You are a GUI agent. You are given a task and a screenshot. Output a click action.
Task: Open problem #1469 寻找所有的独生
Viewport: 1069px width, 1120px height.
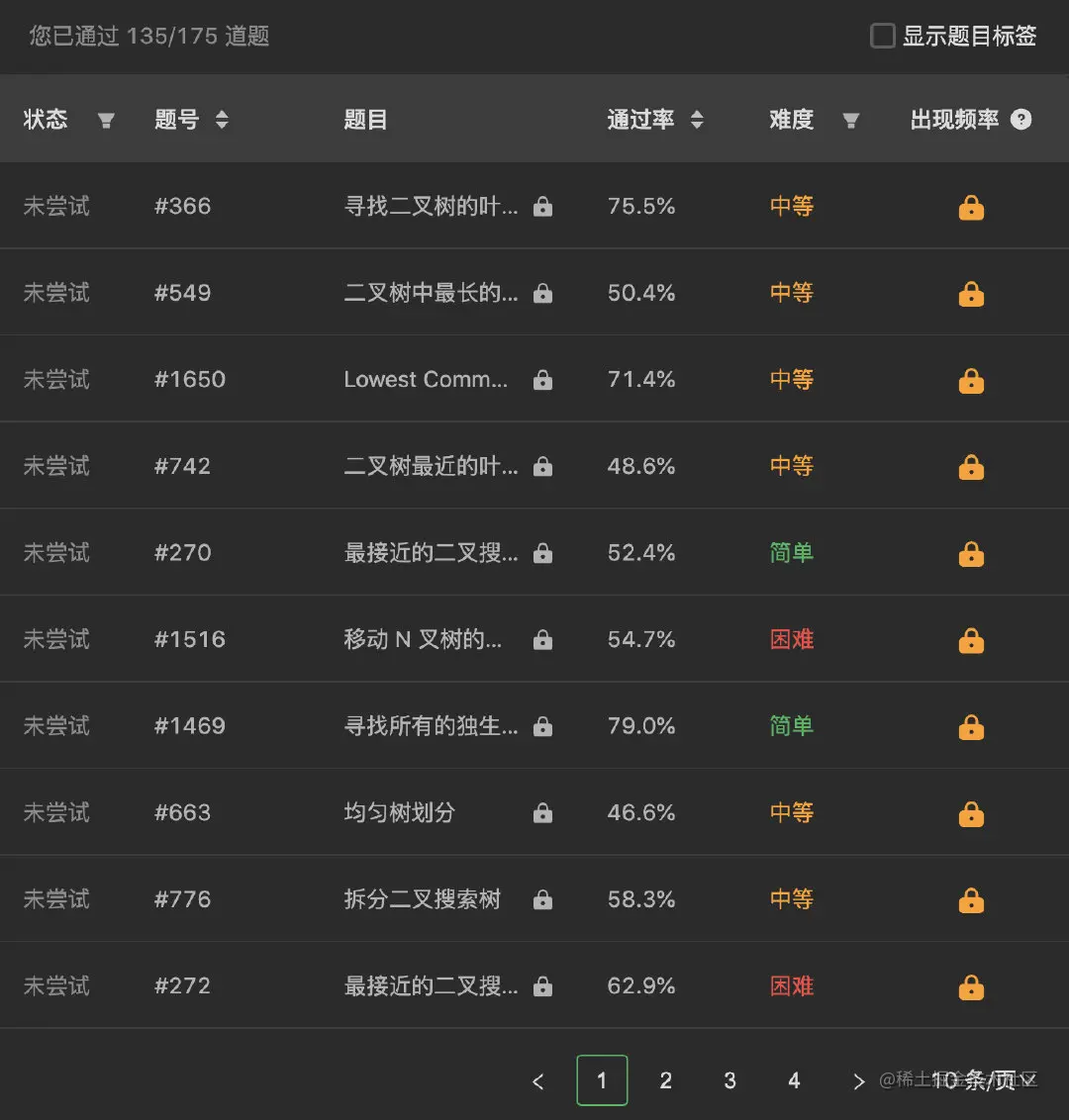pos(431,726)
